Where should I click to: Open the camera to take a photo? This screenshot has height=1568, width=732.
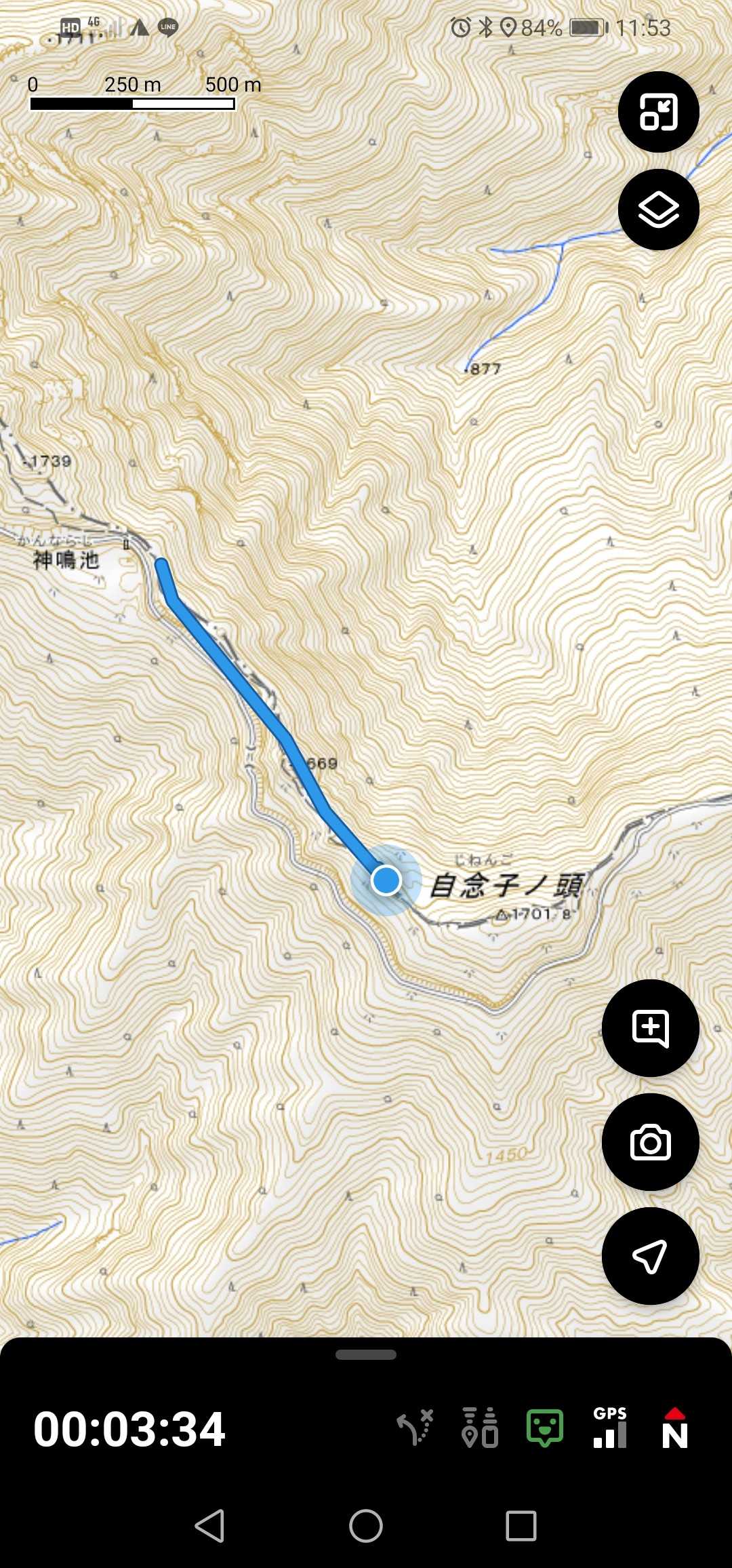650,1142
